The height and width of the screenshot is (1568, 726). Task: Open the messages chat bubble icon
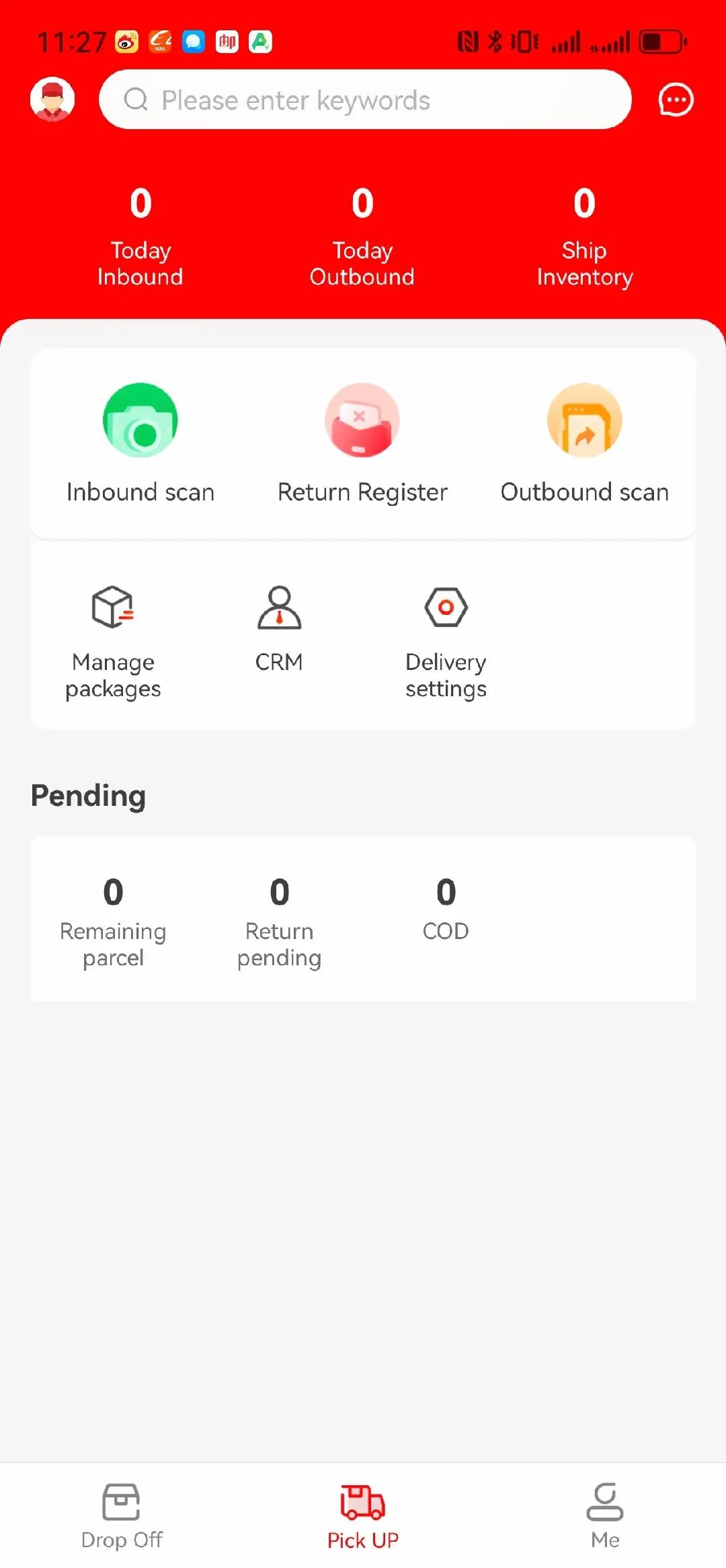tap(675, 100)
